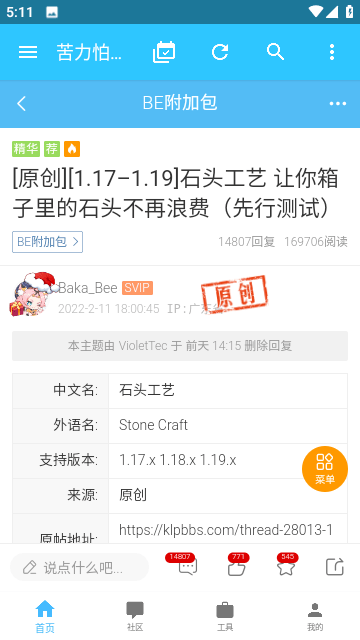Go back from the BE附加包 thread

[x=22, y=104]
